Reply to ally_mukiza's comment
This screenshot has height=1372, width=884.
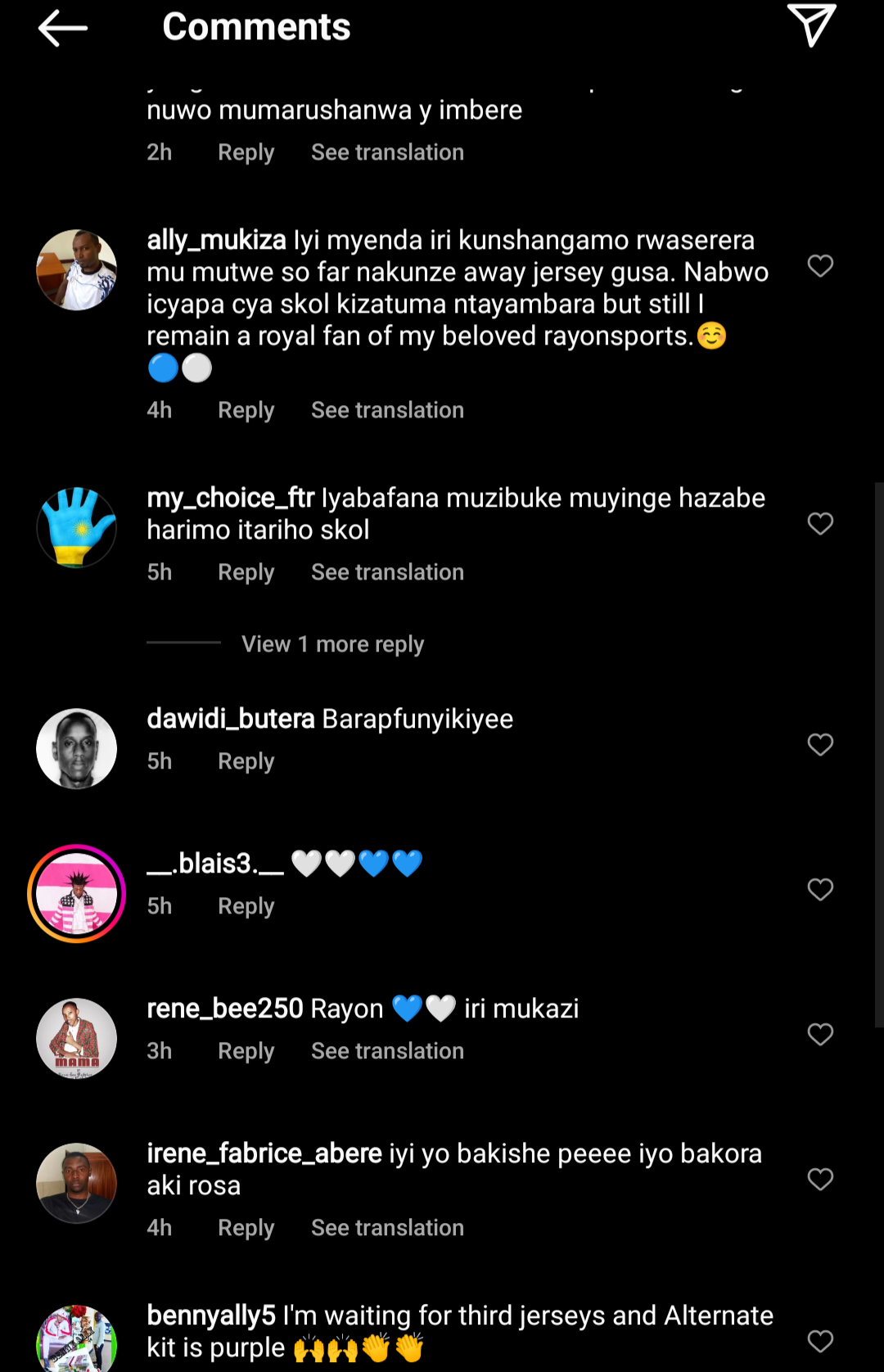(246, 410)
